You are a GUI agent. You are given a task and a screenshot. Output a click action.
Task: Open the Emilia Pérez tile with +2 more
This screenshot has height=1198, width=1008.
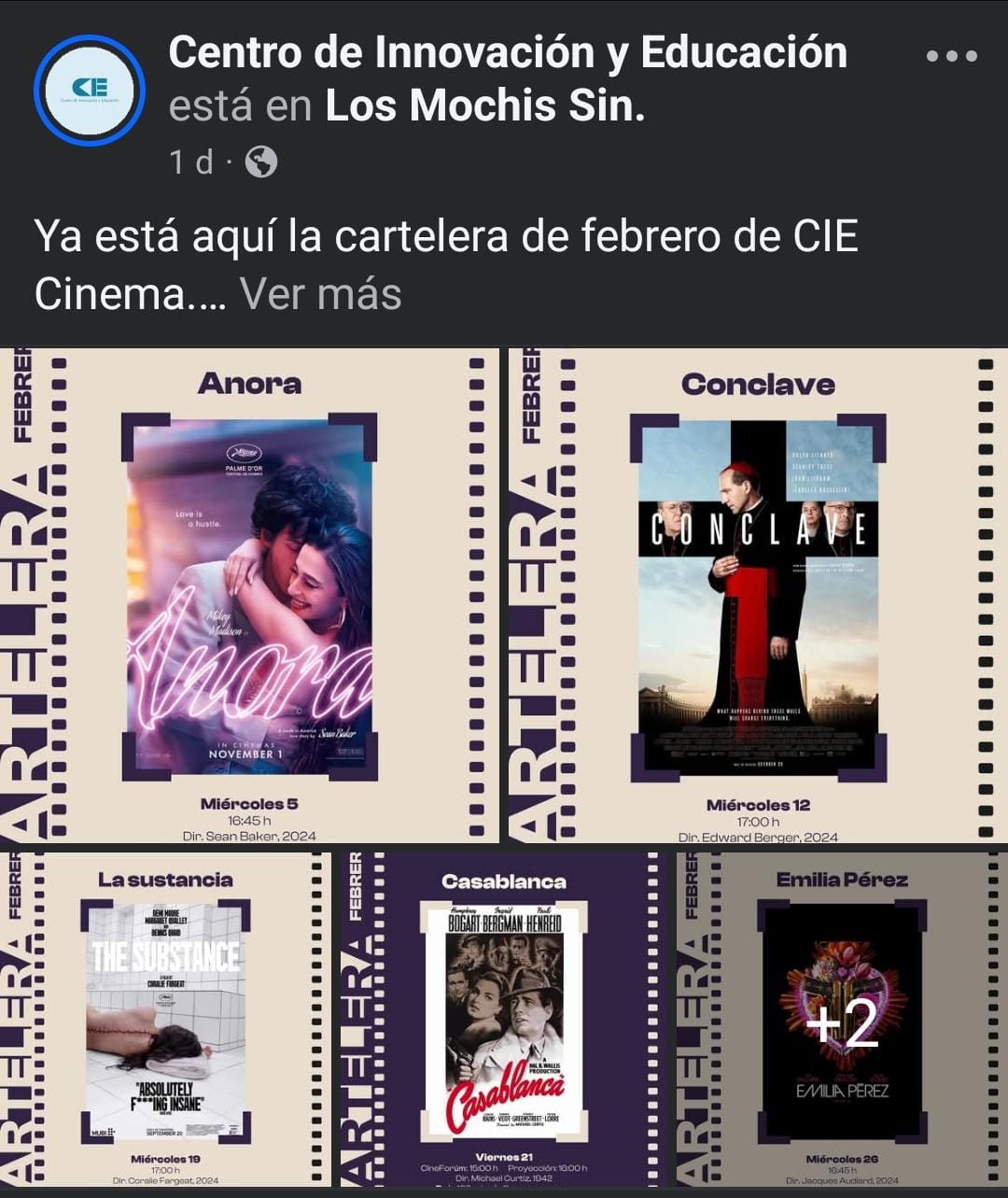[x=842, y=1020]
